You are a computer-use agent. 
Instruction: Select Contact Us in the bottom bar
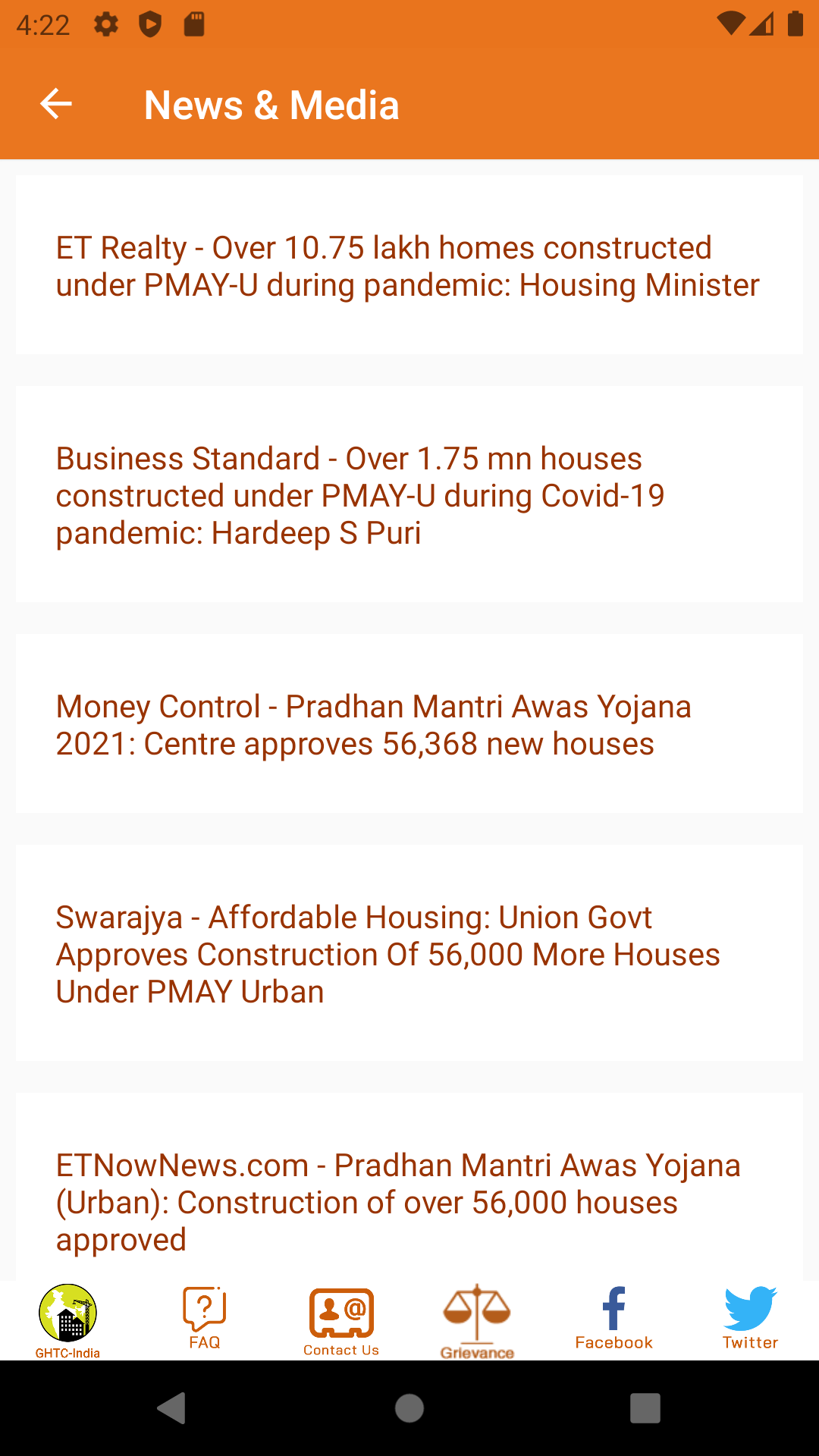click(x=341, y=1322)
